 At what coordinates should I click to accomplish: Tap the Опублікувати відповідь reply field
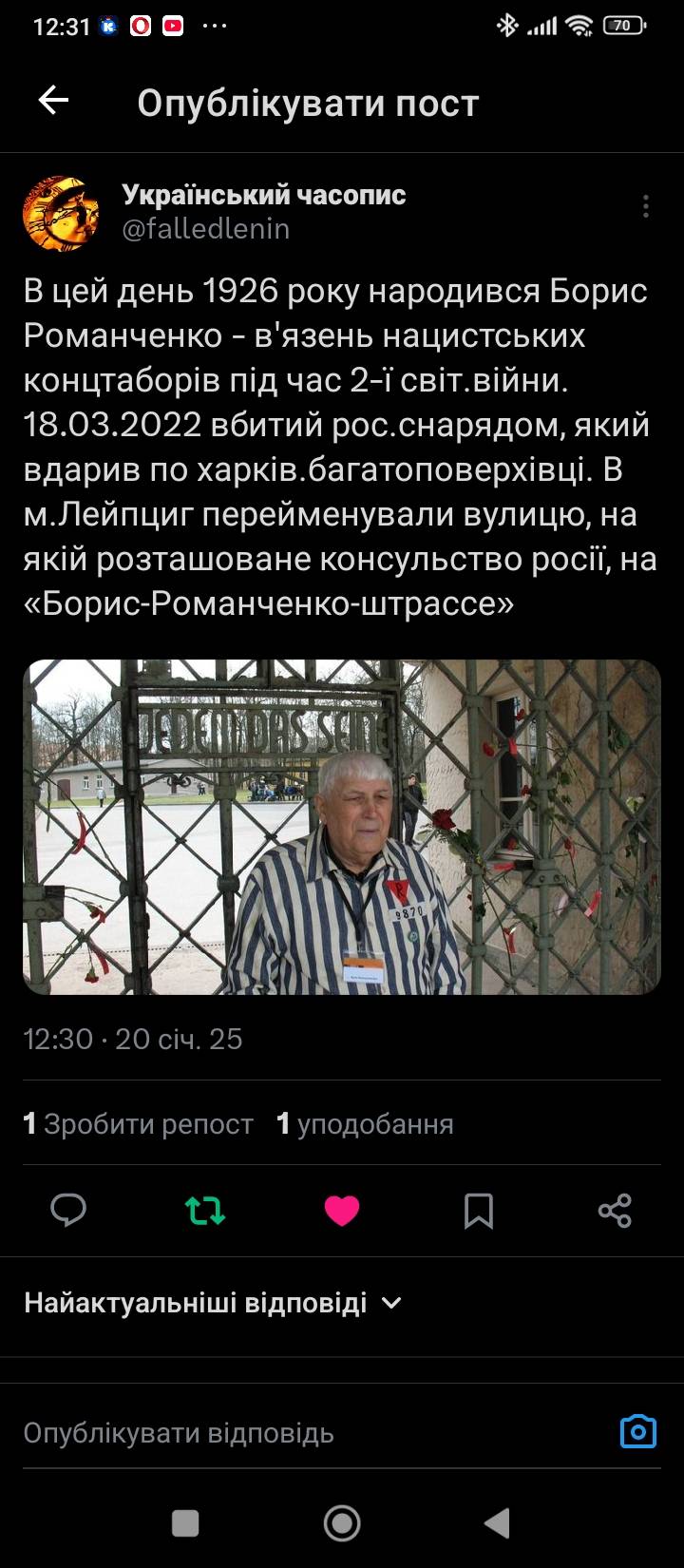[285, 1432]
